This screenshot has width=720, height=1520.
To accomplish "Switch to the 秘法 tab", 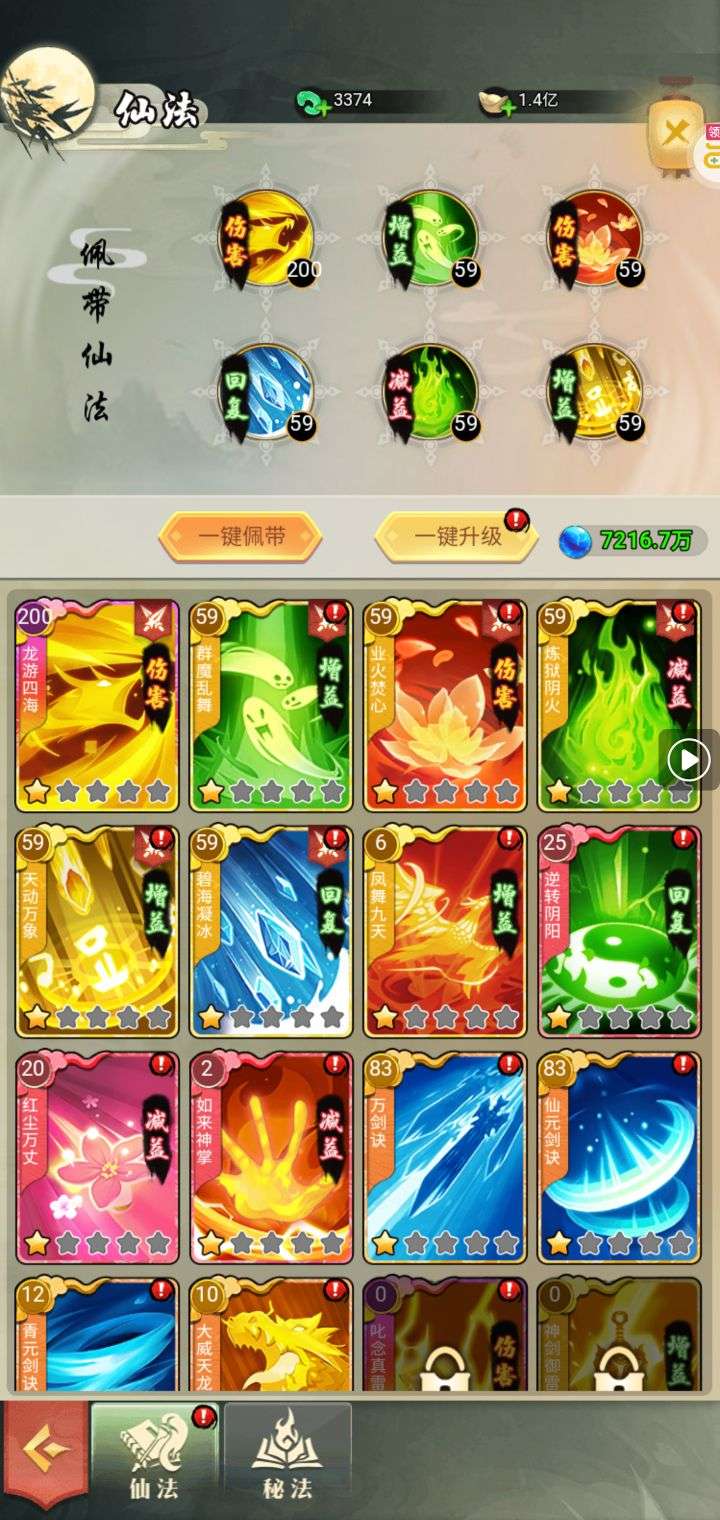I will [x=288, y=1450].
